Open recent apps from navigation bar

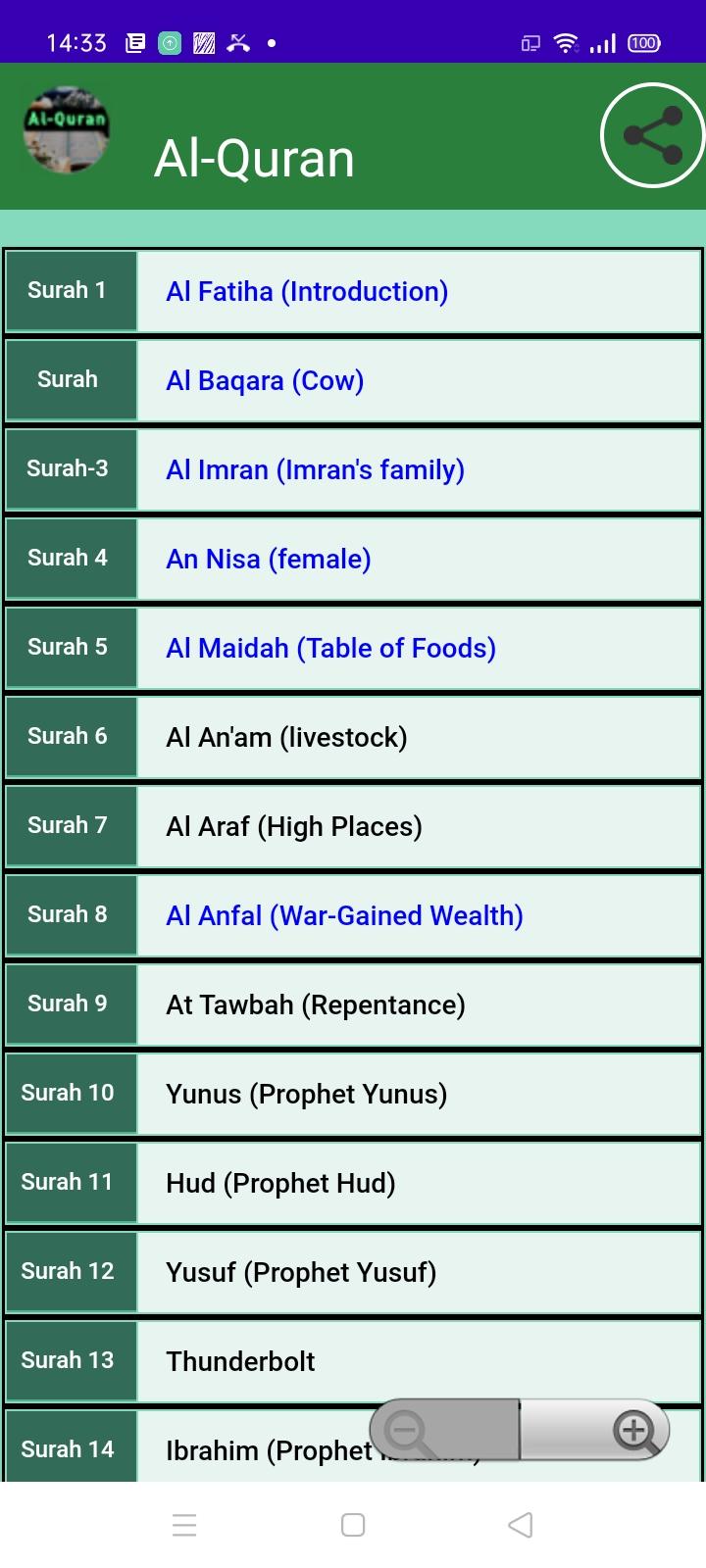(184, 1525)
